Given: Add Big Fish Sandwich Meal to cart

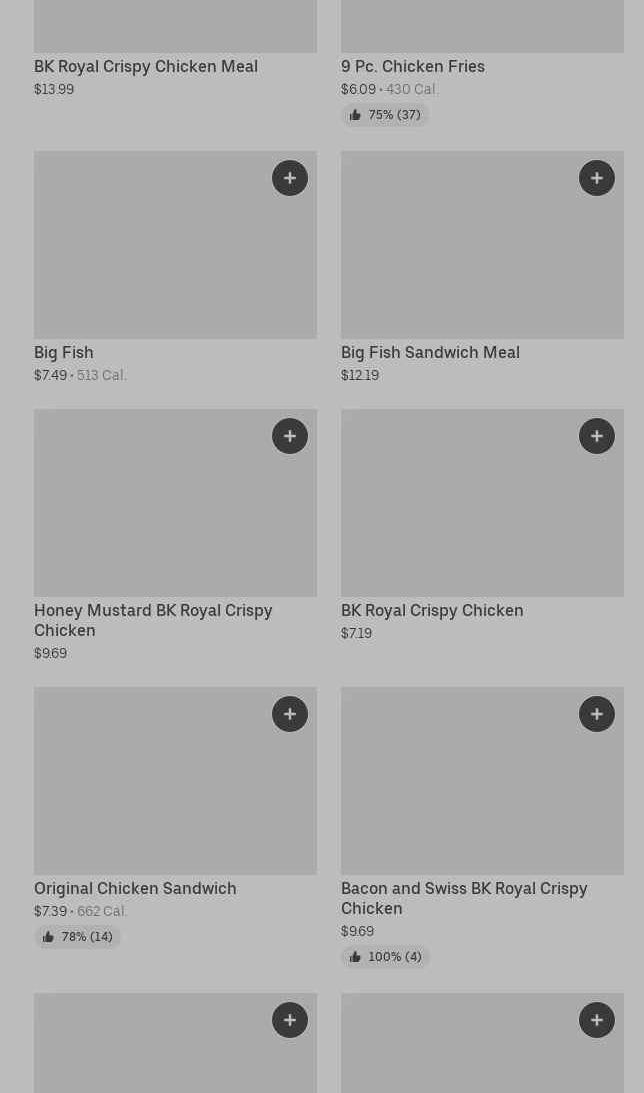Looking at the screenshot, I should 597,178.
